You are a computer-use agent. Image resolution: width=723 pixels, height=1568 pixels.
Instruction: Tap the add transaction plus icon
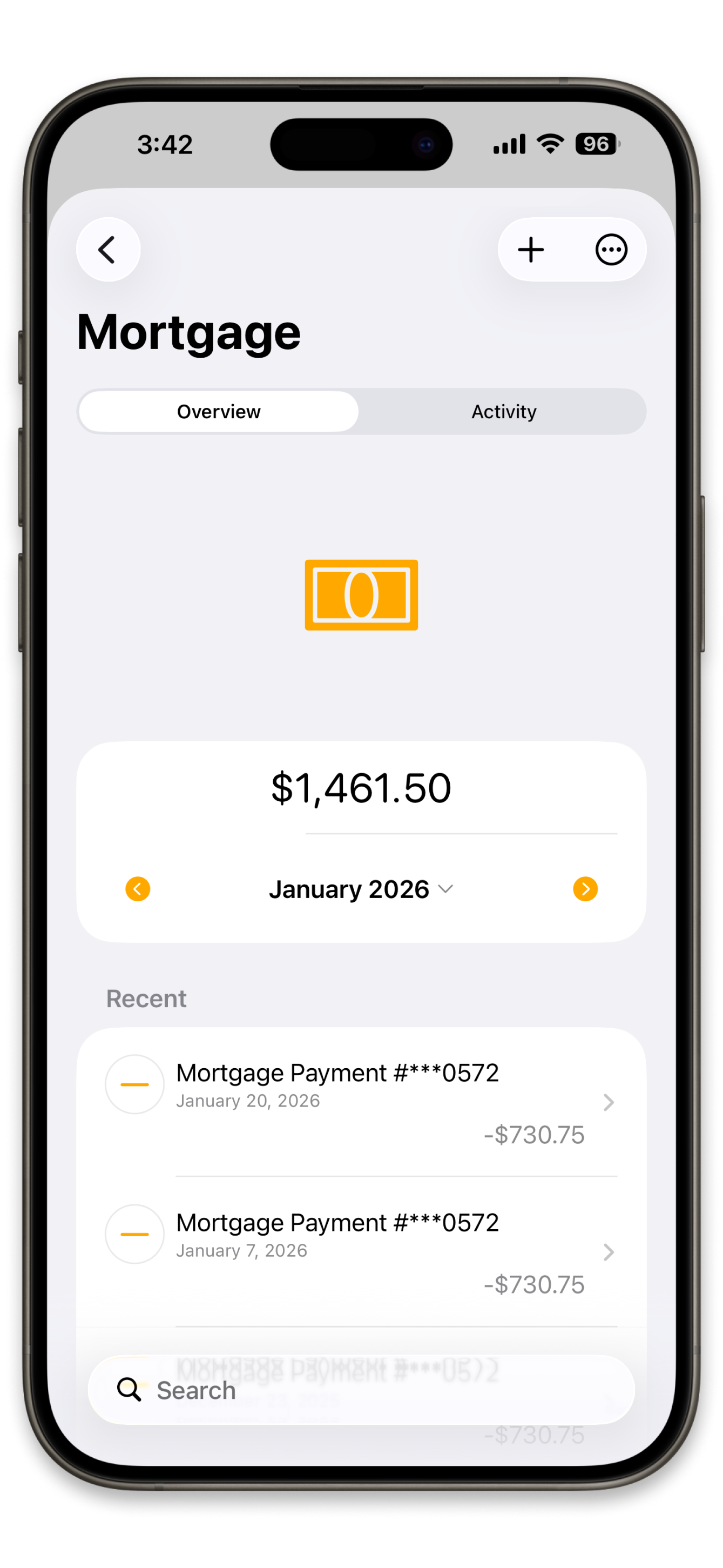530,250
